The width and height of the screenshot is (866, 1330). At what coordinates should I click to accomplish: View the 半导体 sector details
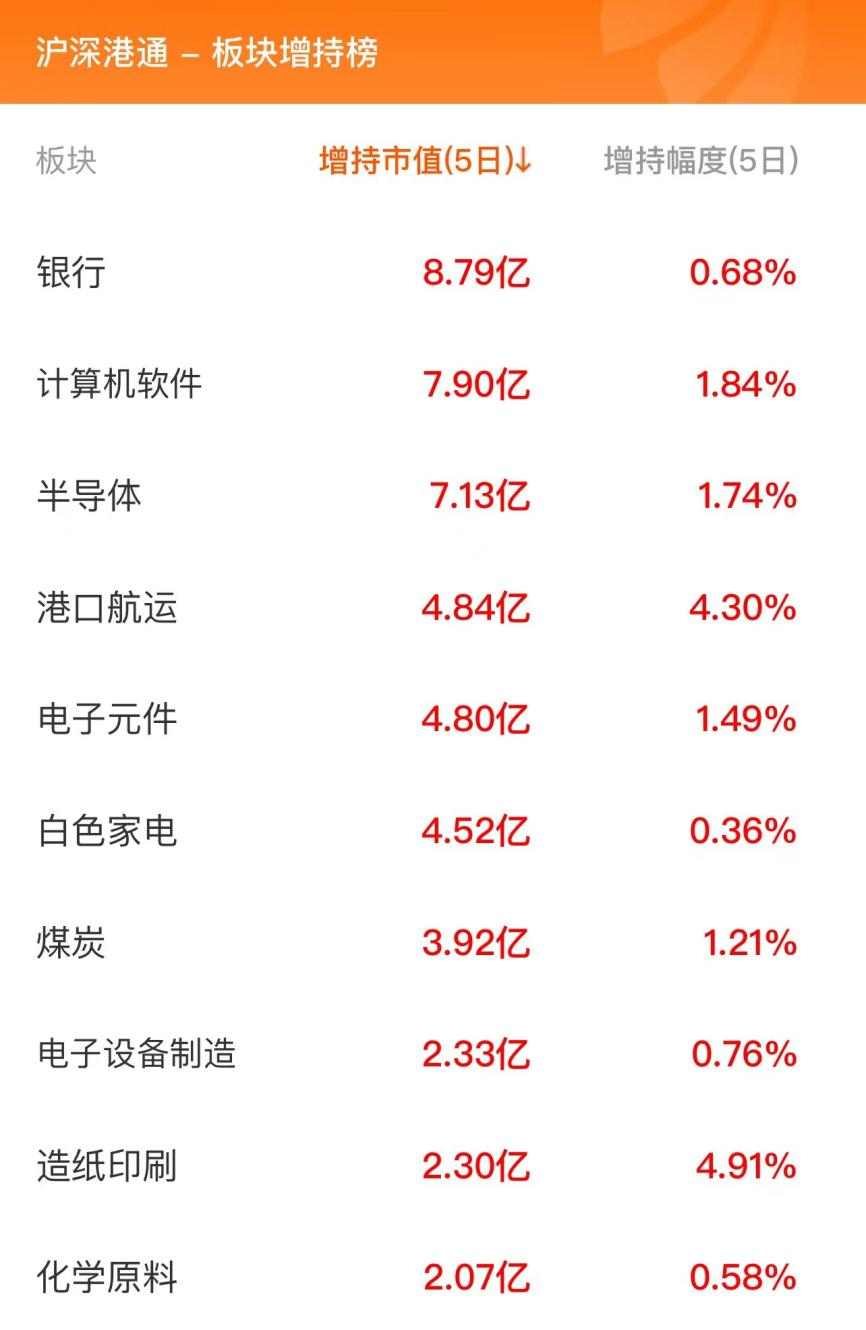89,496
